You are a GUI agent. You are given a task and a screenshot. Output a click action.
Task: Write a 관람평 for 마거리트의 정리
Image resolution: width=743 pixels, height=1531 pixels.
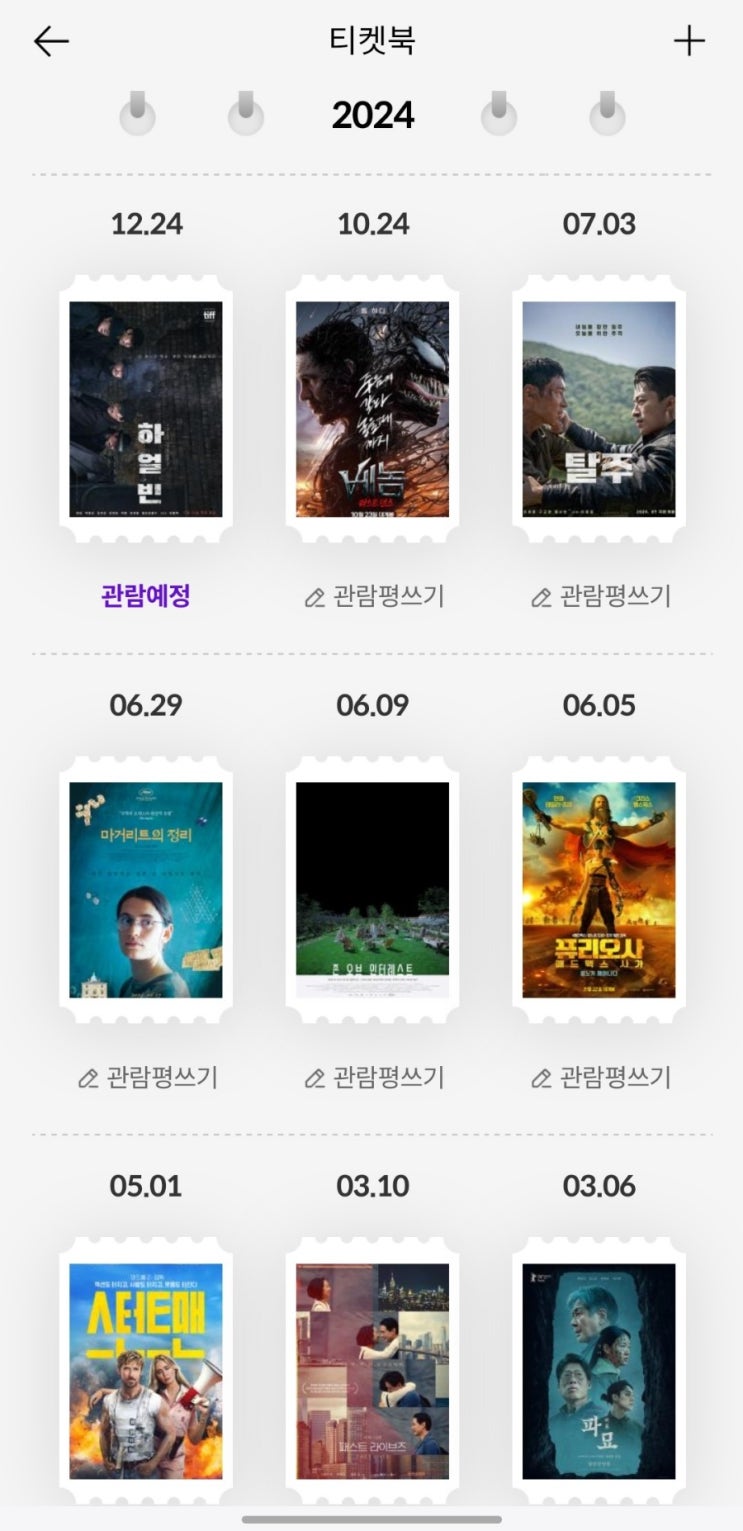coord(148,1077)
